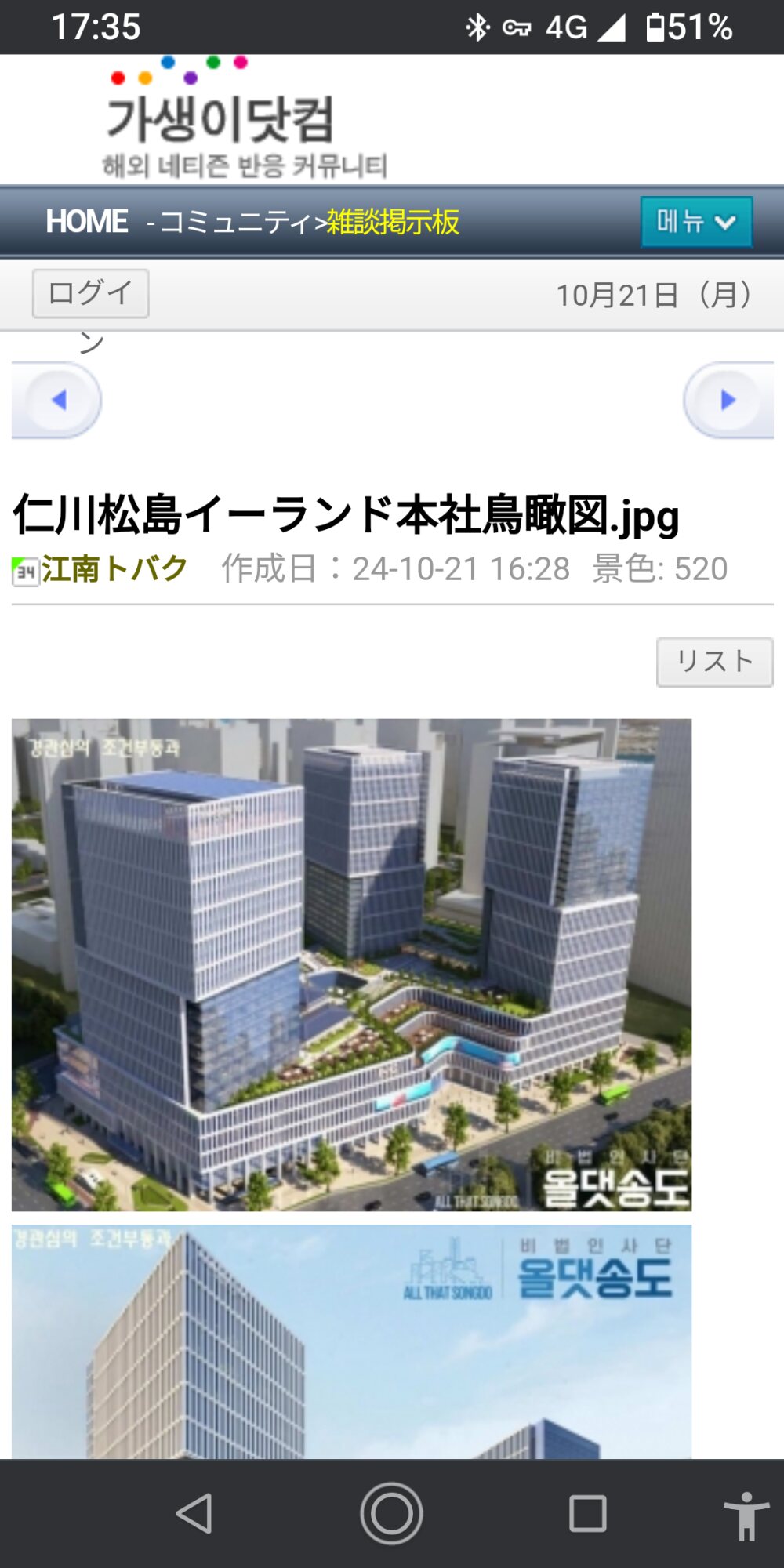Open the 메뉴 dropdown menu
The height and width of the screenshot is (1568, 784).
(x=696, y=222)
